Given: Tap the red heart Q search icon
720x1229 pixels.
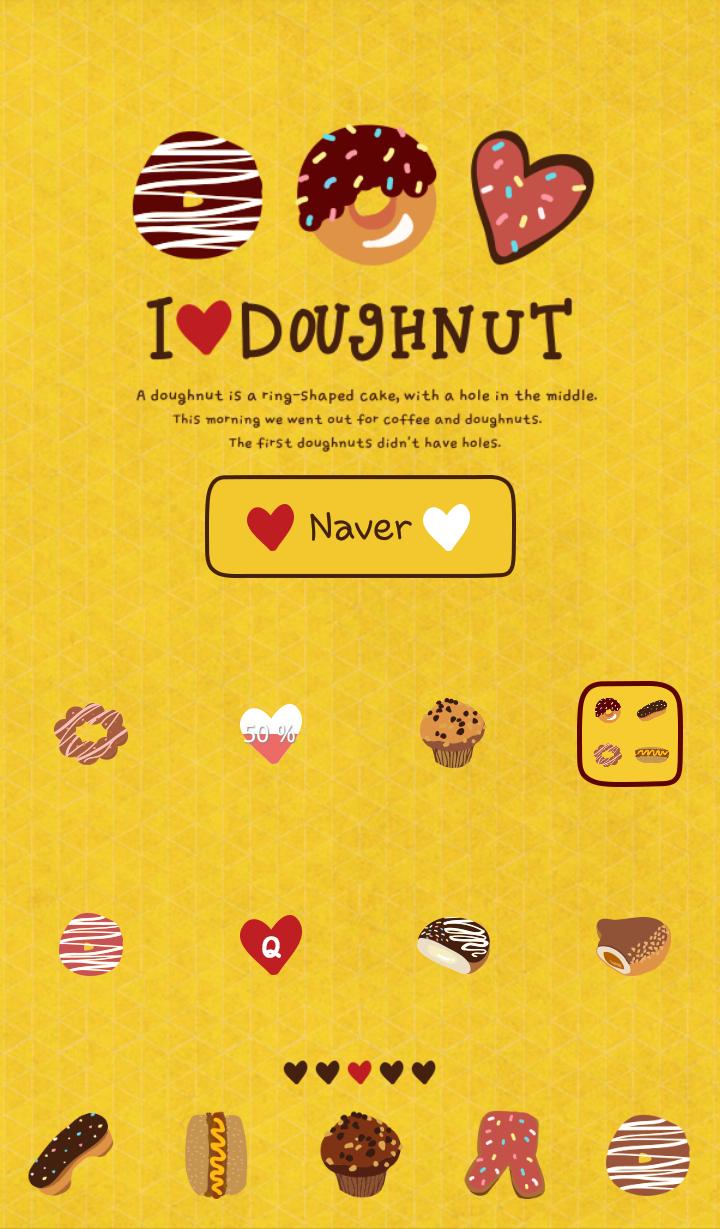Looking at the screenshot, I should [x=270, y=944].
